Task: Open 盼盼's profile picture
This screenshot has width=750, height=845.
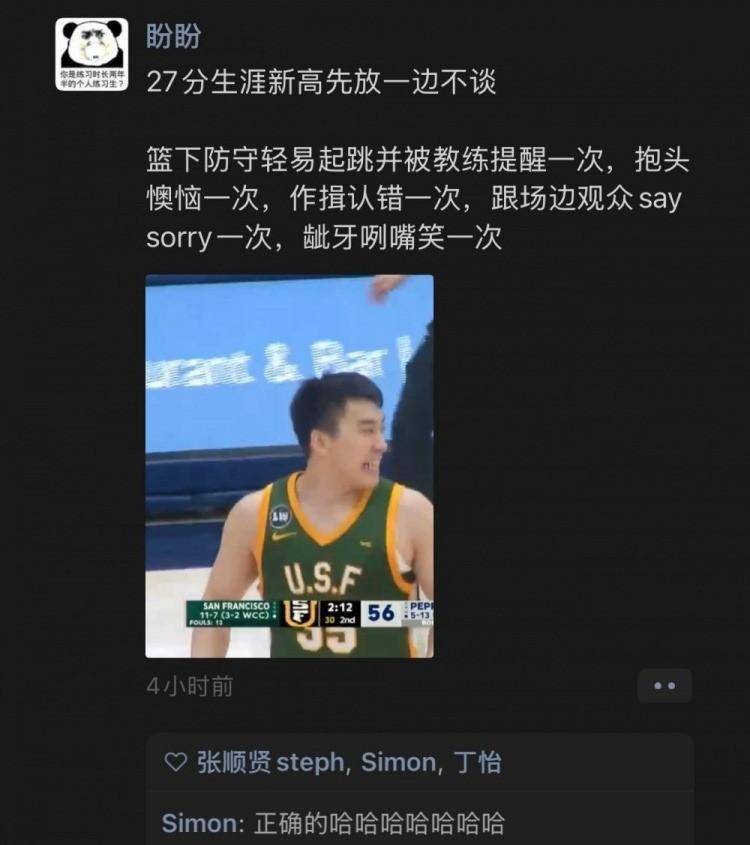Action: [x=92, y=54]
